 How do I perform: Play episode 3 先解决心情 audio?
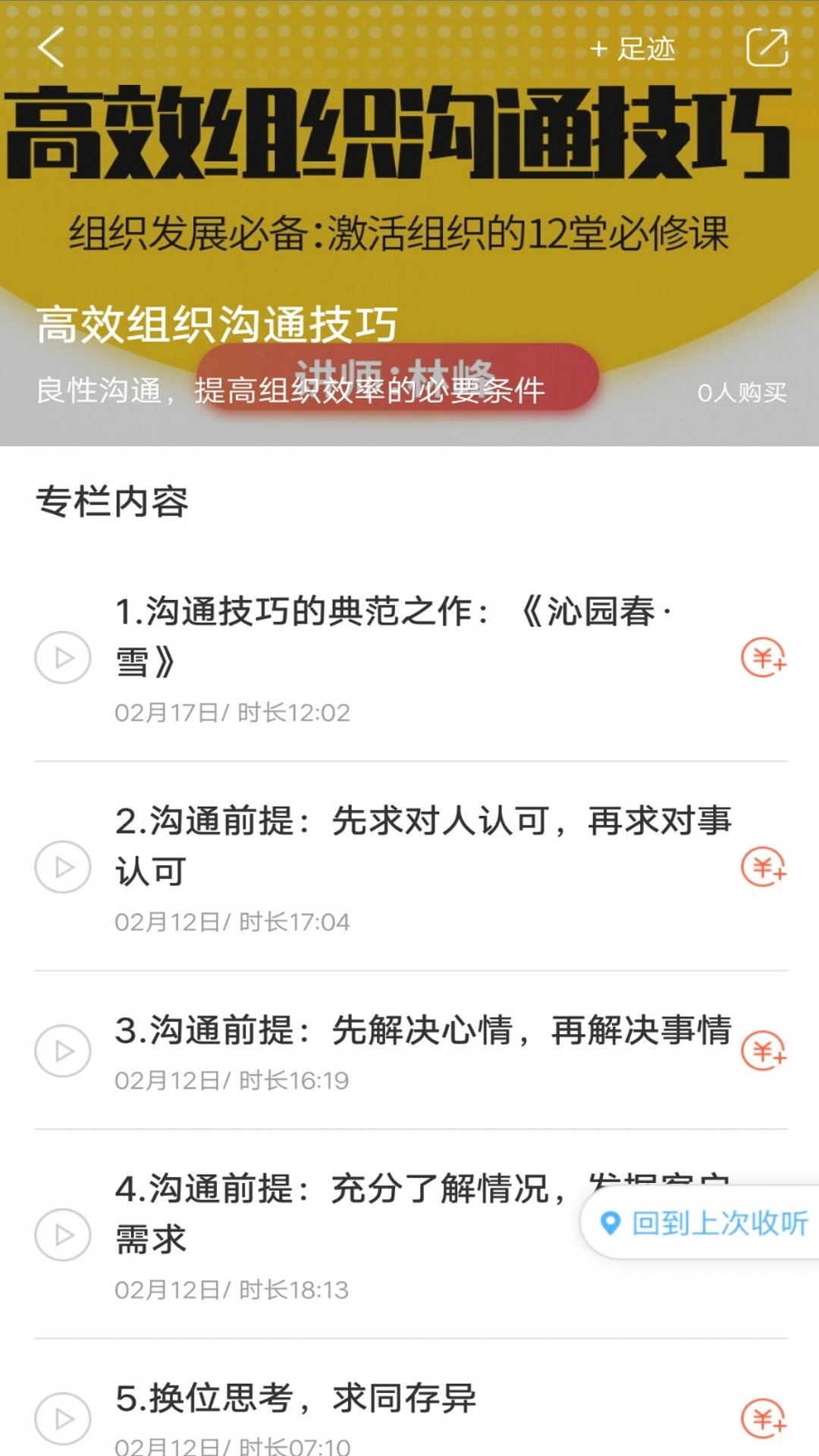pos(64,1051)
